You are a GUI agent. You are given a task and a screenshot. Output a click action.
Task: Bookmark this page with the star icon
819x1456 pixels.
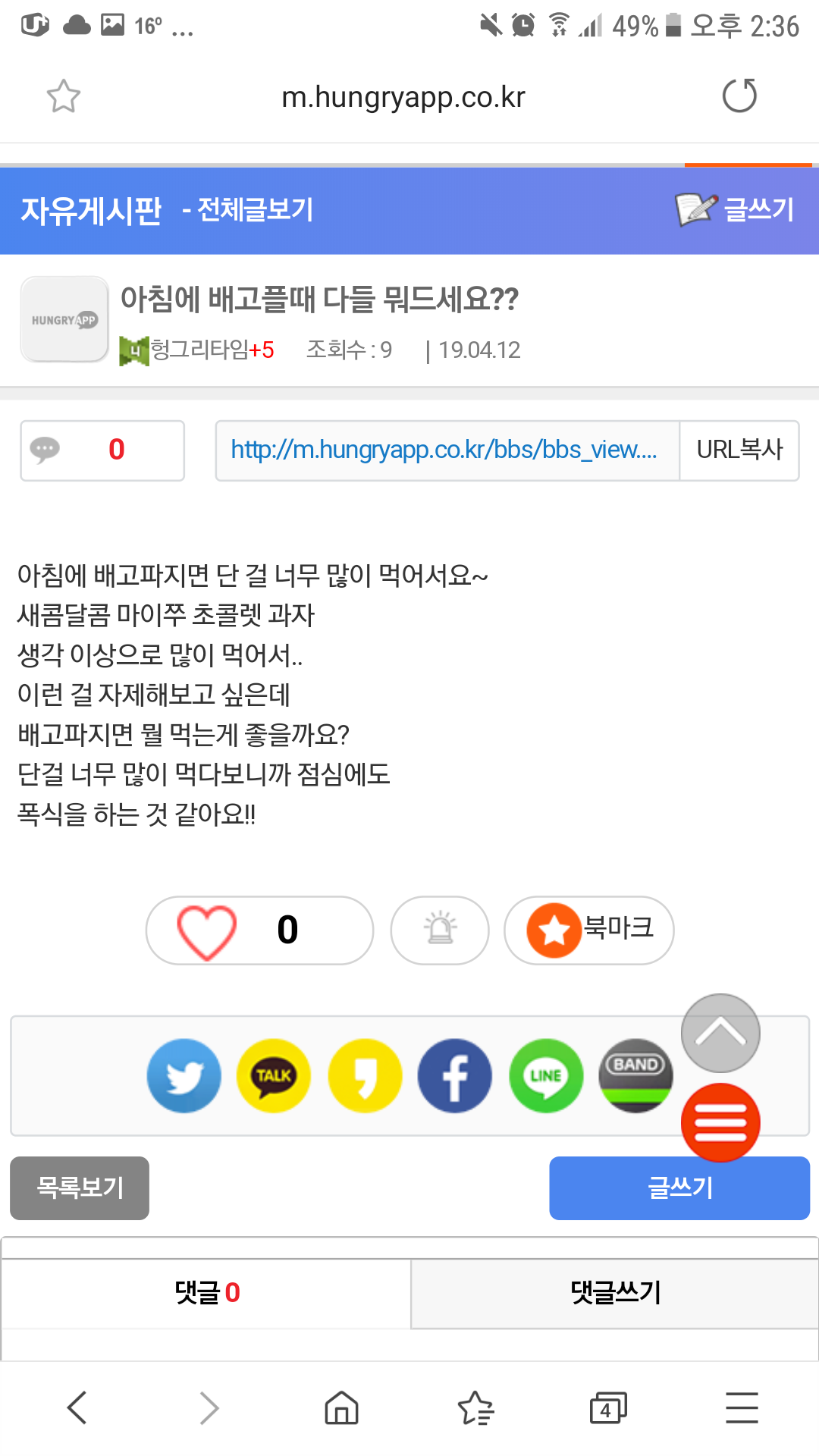pos(63,96)
